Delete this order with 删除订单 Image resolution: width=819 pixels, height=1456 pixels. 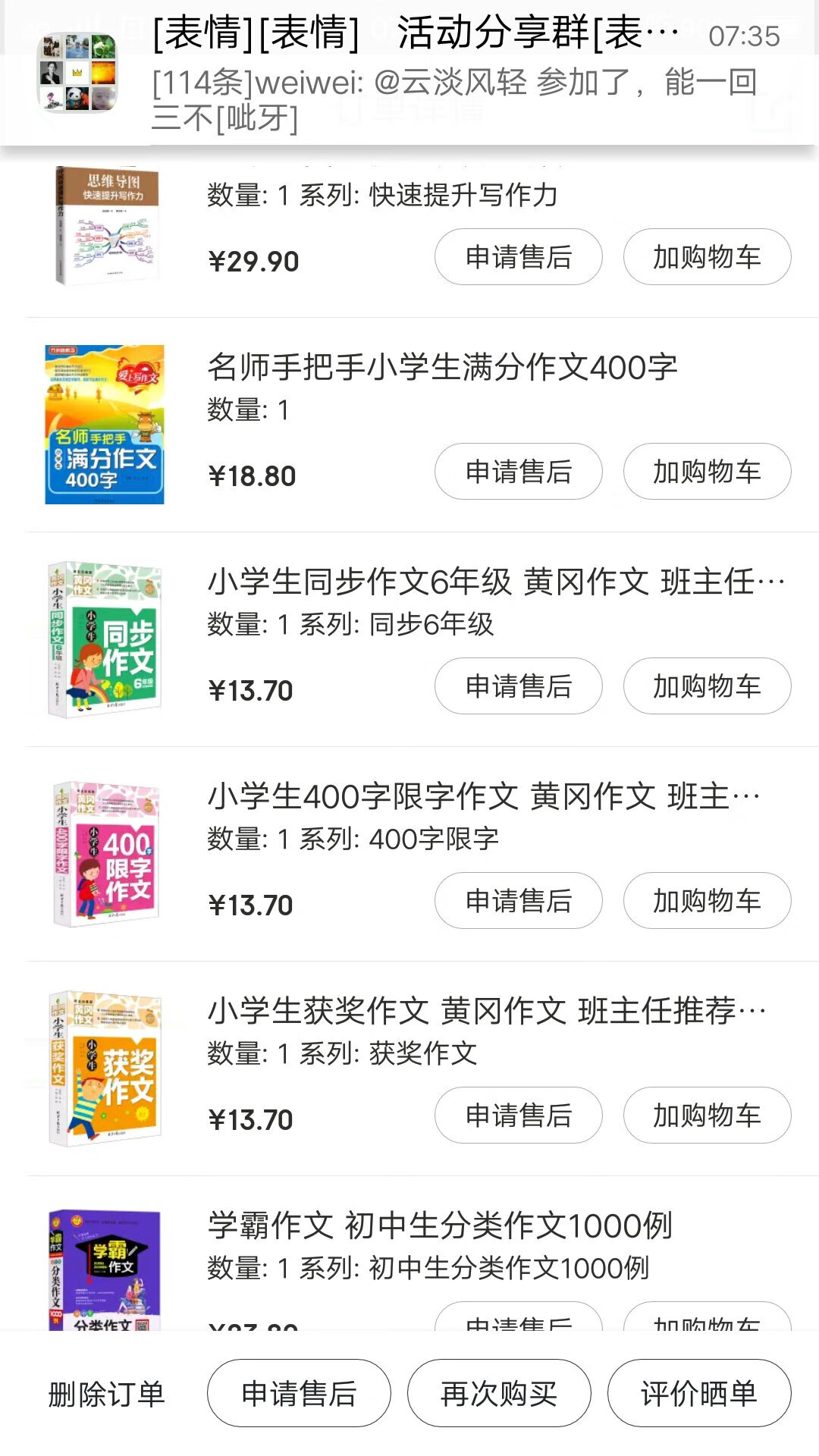106,1394
